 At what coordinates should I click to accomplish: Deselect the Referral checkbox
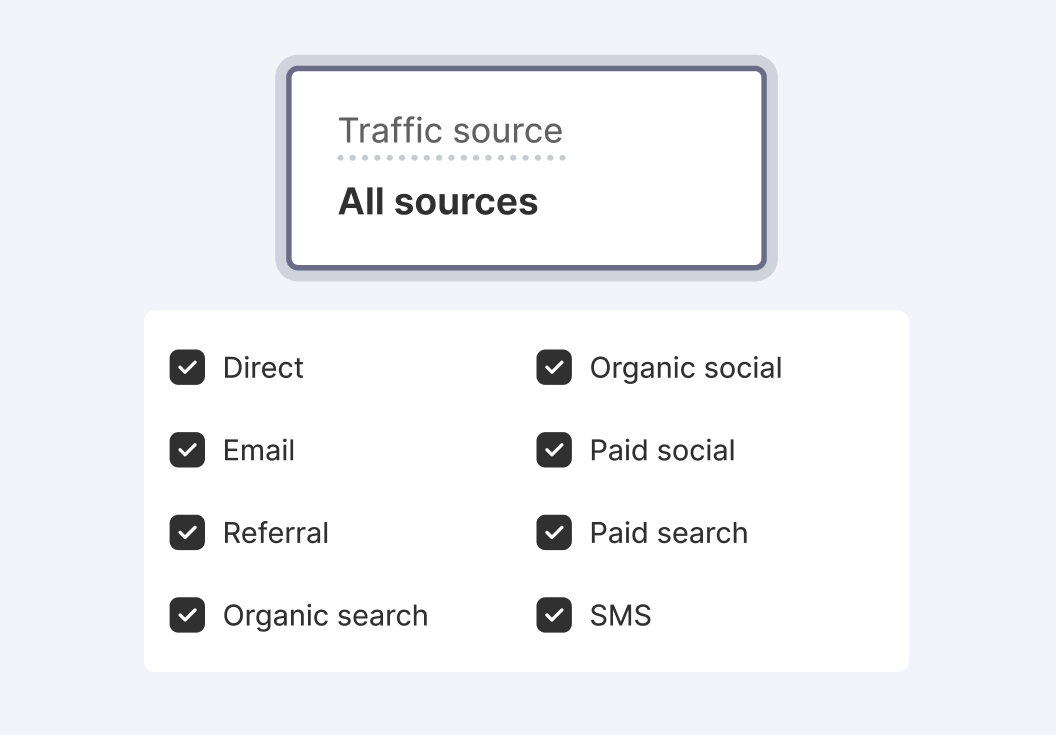187,533
